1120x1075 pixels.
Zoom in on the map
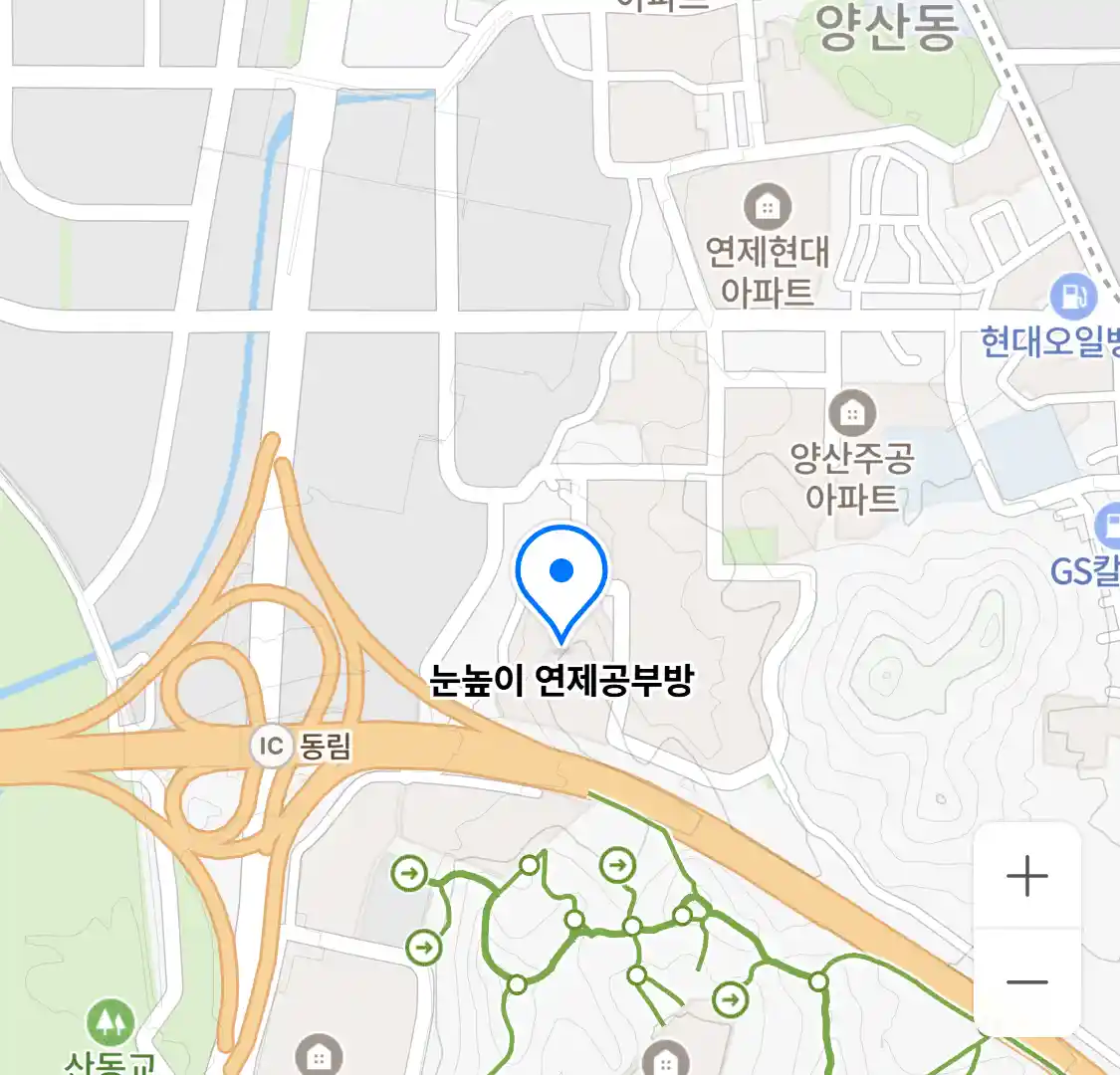(1026, 877)
